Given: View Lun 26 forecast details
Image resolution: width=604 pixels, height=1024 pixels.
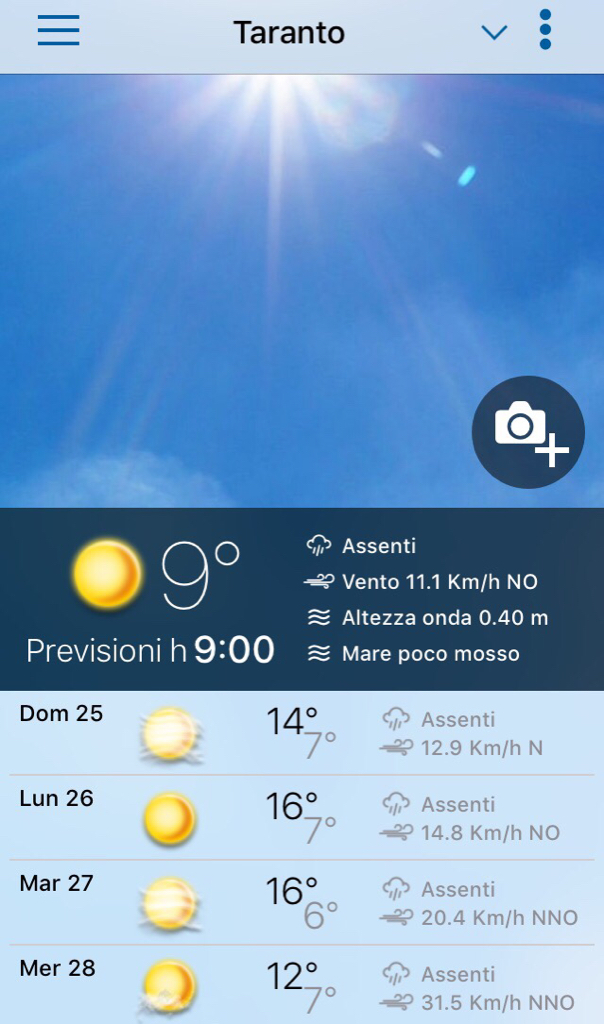Looking at the screenshot, I should pyautogui.click(x=302, y=818).
